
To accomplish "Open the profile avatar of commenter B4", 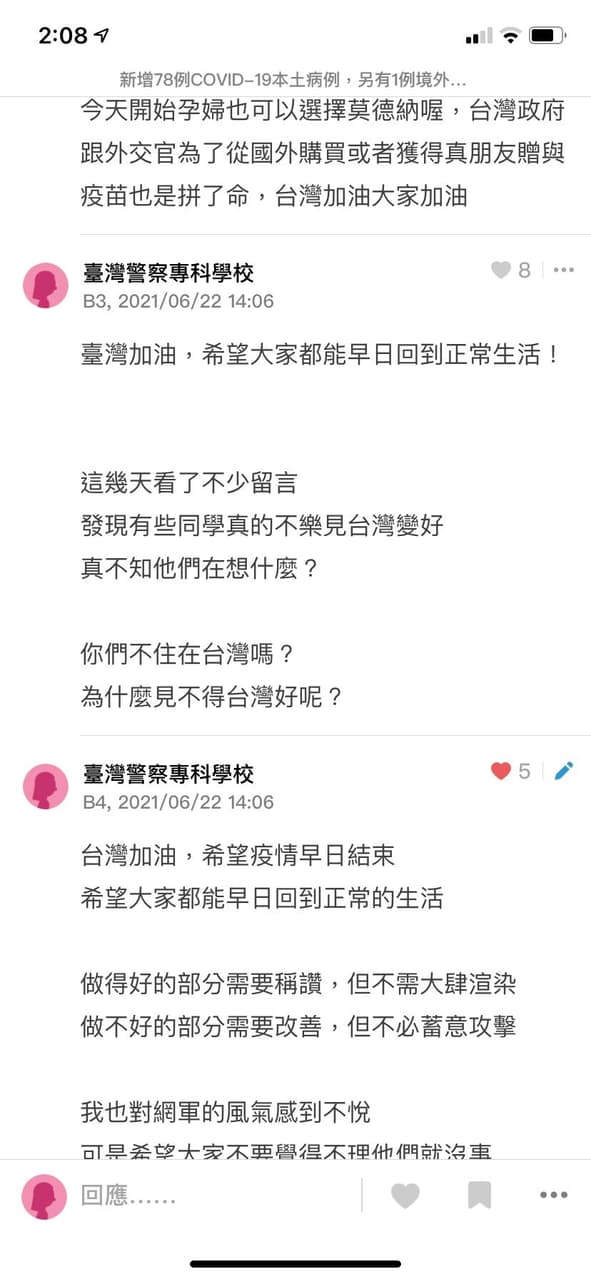I will [45, 787].
